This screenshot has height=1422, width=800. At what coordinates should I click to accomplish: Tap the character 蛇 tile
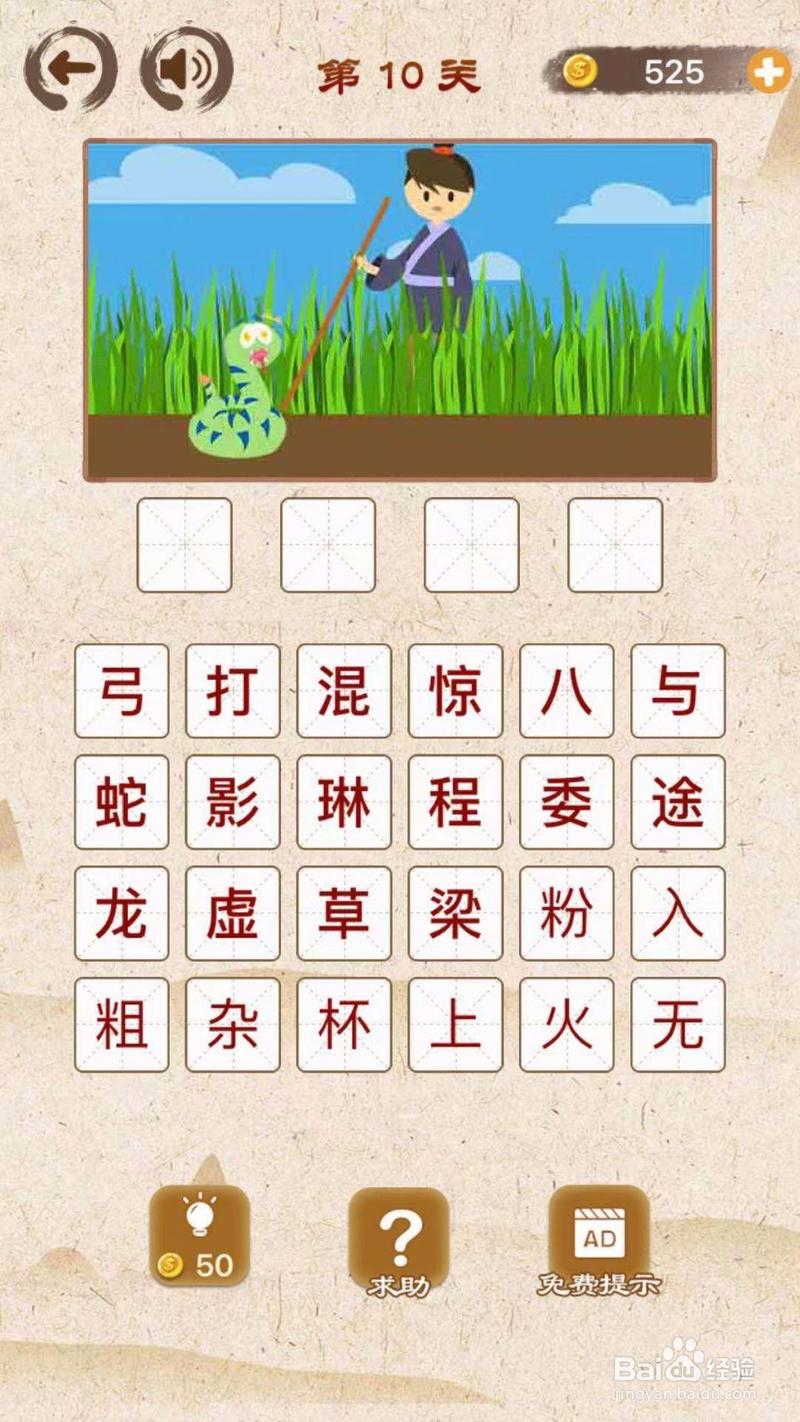[122, 802]
